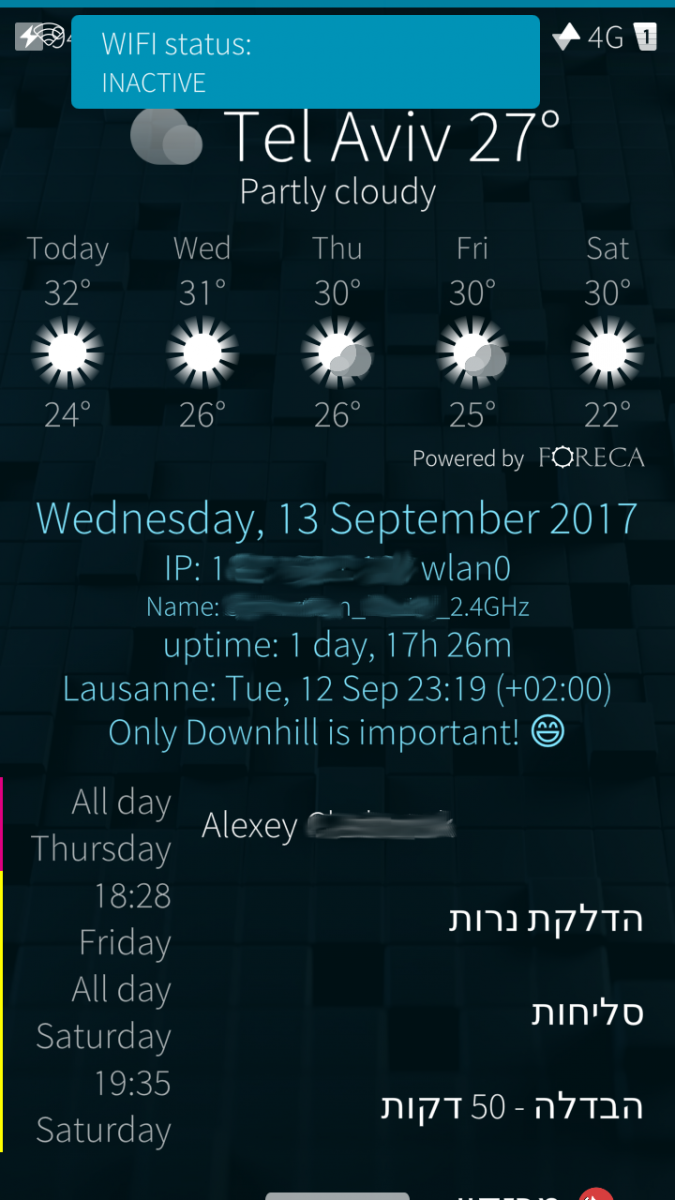The height and width of the screenshot is (1200, 675).
Task: Open the הבדלה - 50 דקות event
Action: tap(512, 1106)
